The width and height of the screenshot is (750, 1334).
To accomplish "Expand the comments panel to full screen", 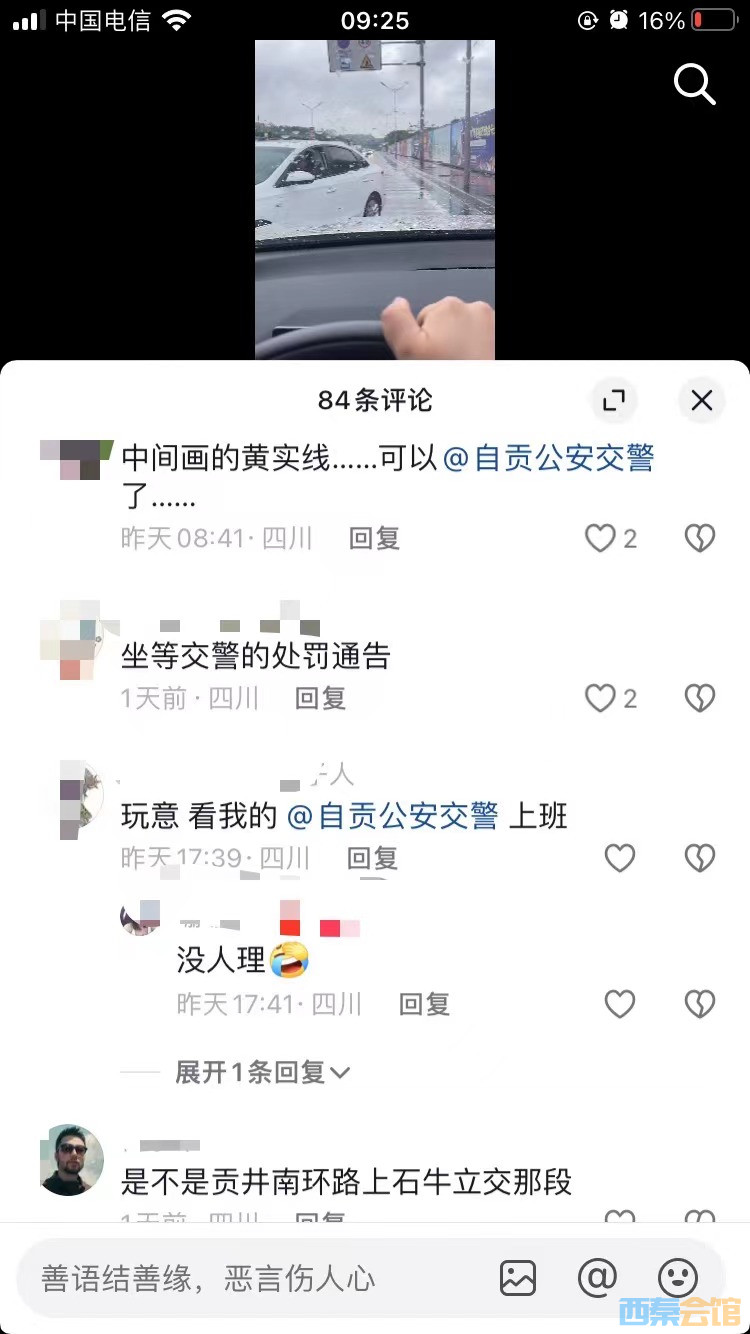I will tap(613, 401).
